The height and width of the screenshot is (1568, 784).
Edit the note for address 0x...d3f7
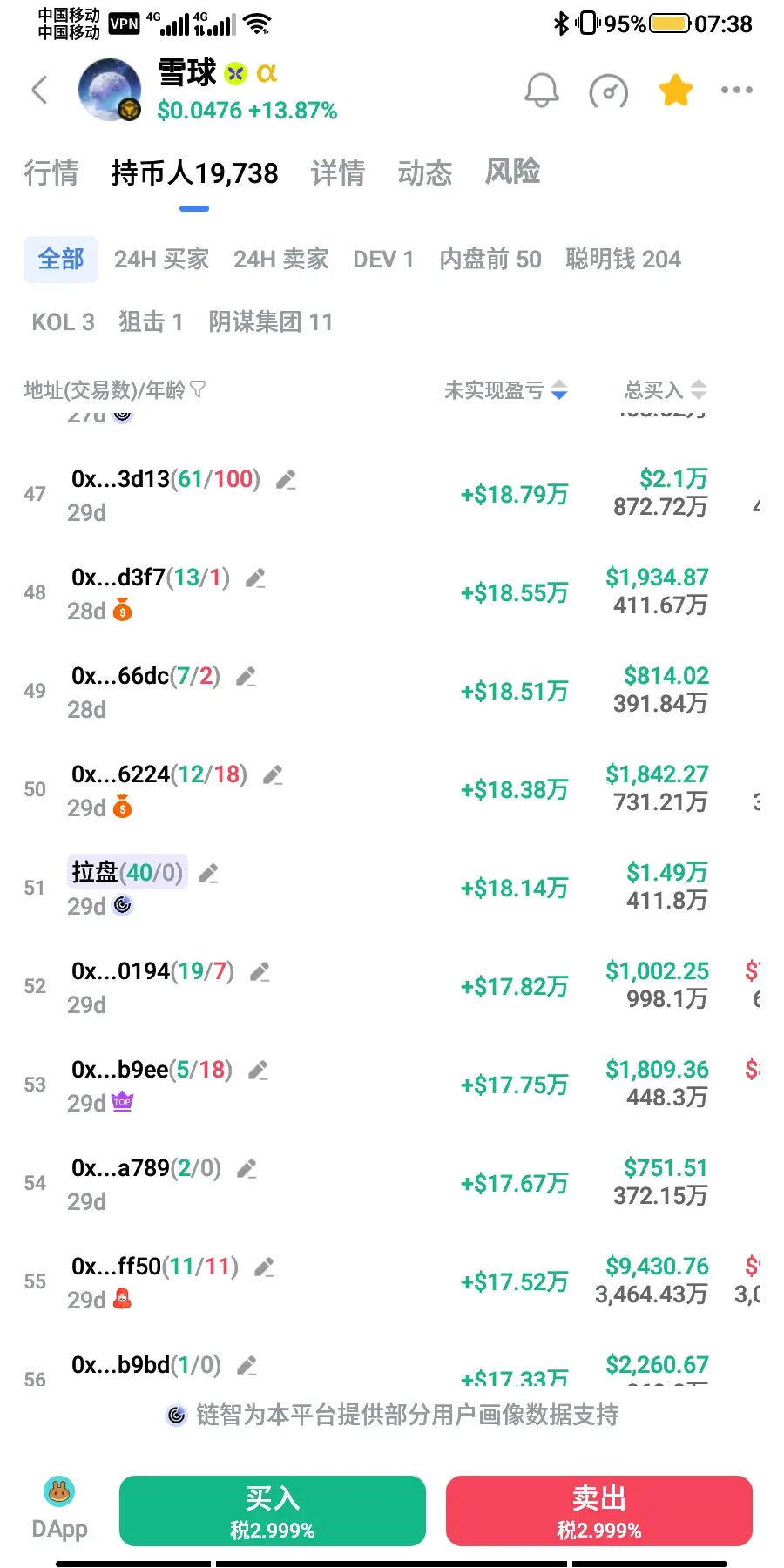tap(255, 578)
